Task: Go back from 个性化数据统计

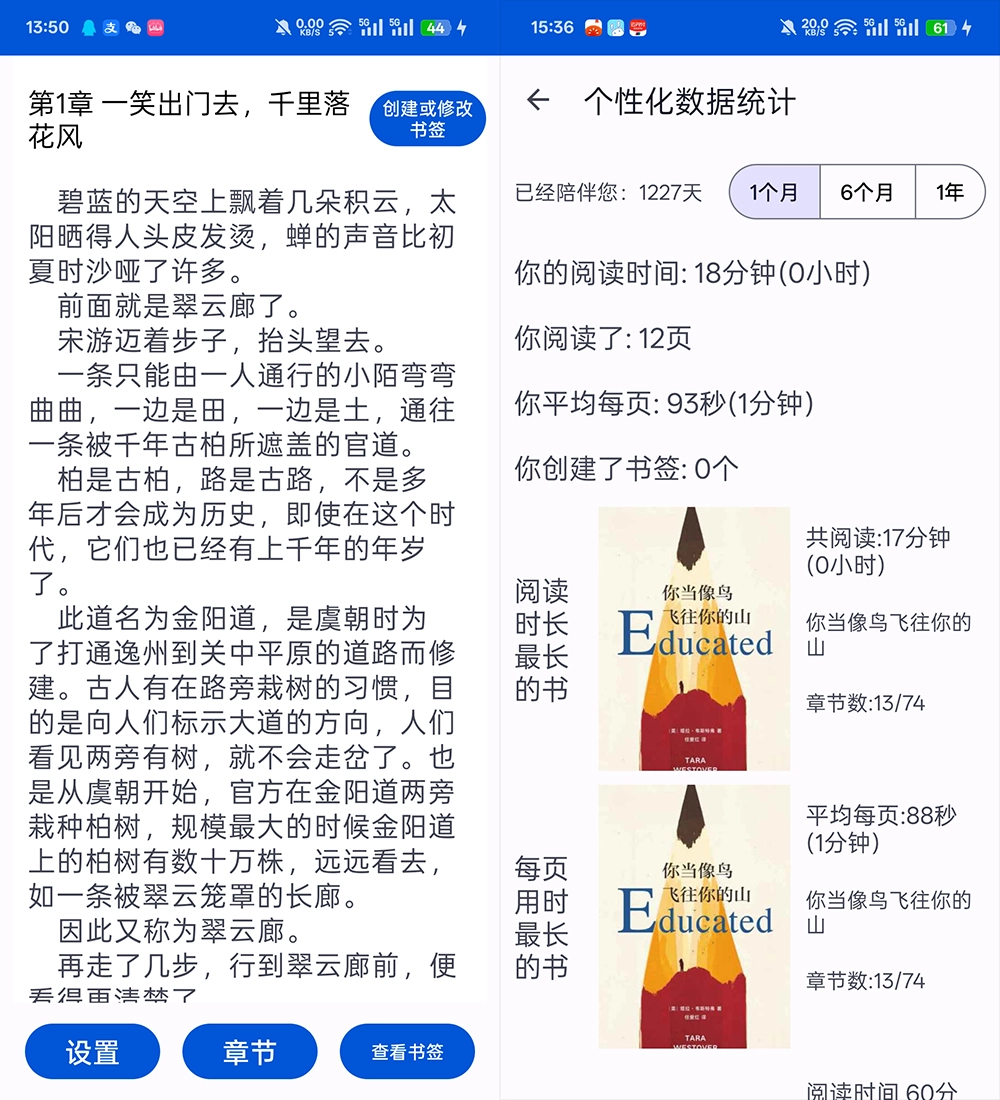Action: click(x=538, y=100)
